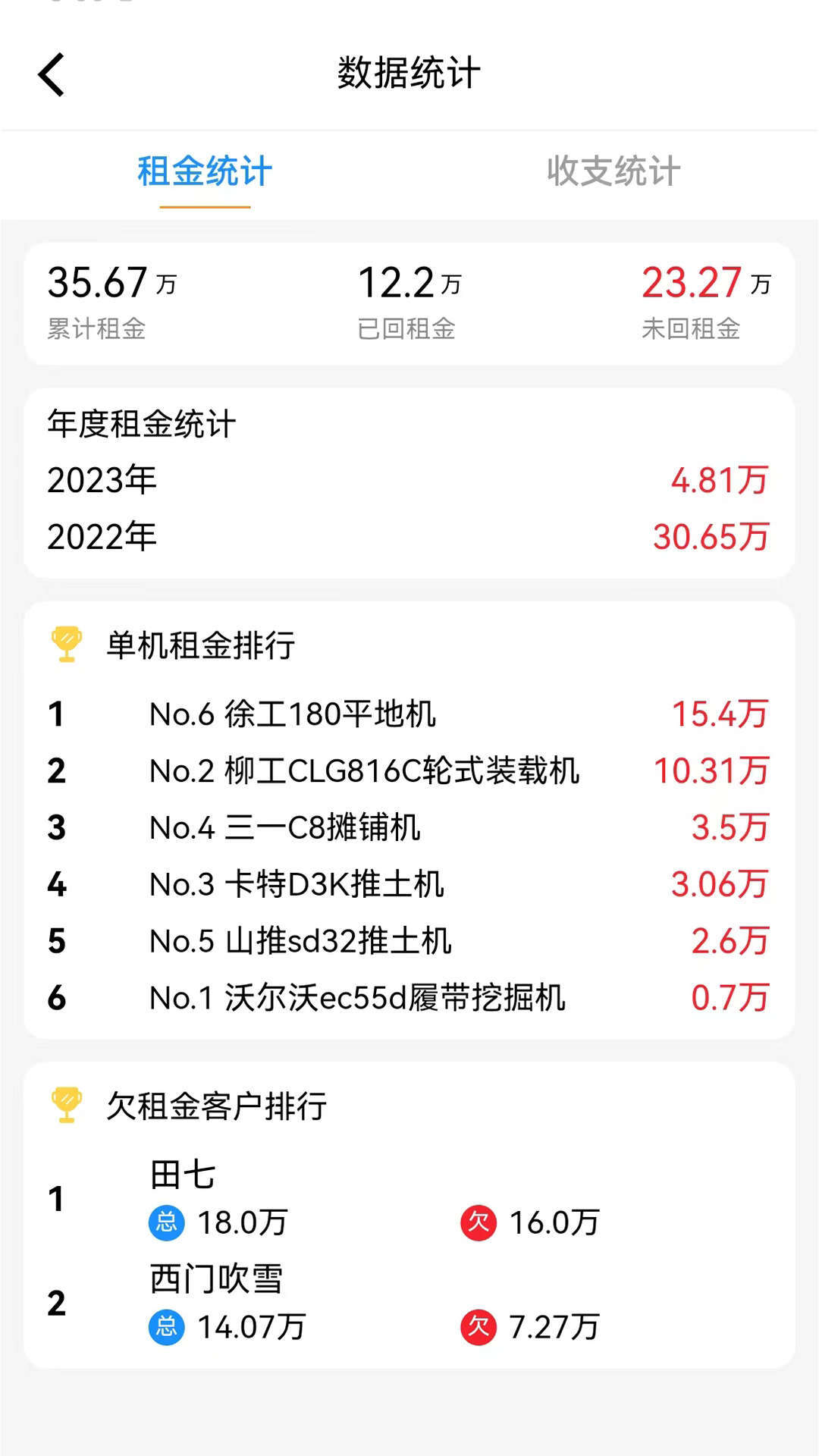Tap the back arrow to return
The image size is (819, 1456).
(x=50, y=74)
